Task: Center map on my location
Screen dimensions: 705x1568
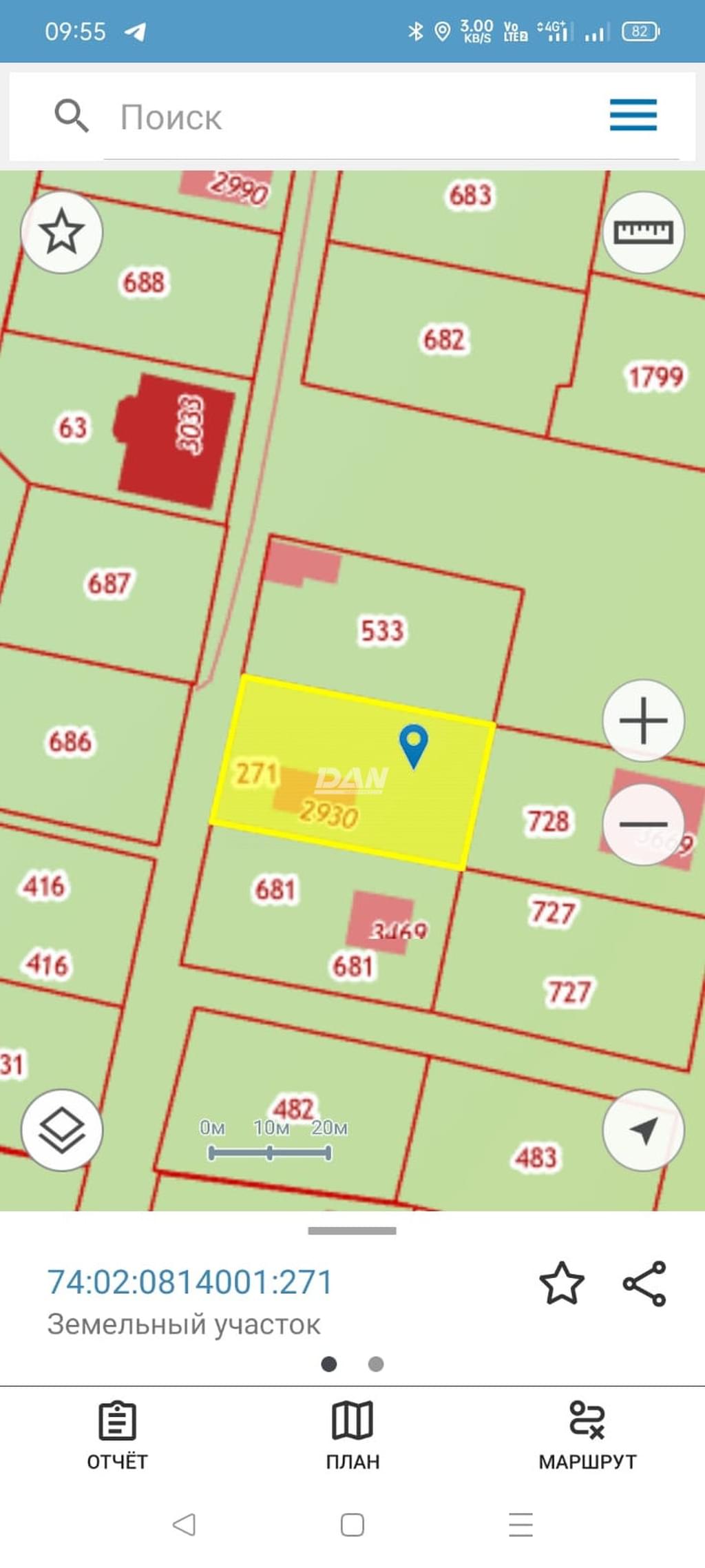Action: click(x=643, y=1131)
